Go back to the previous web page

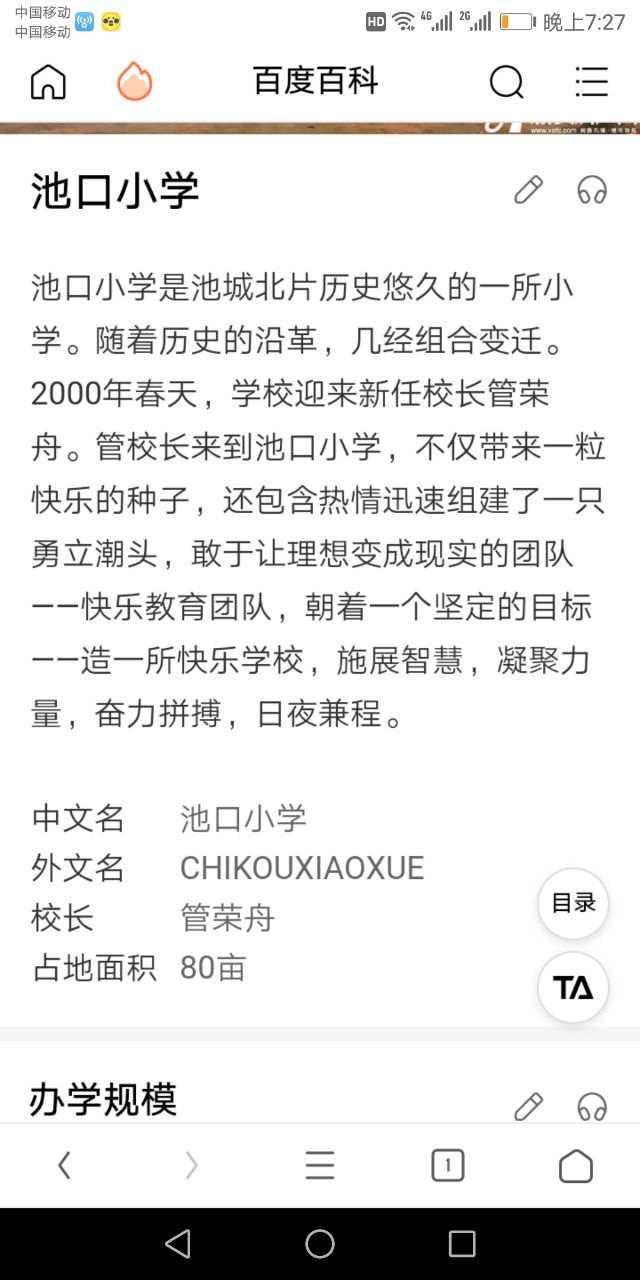64,1165
